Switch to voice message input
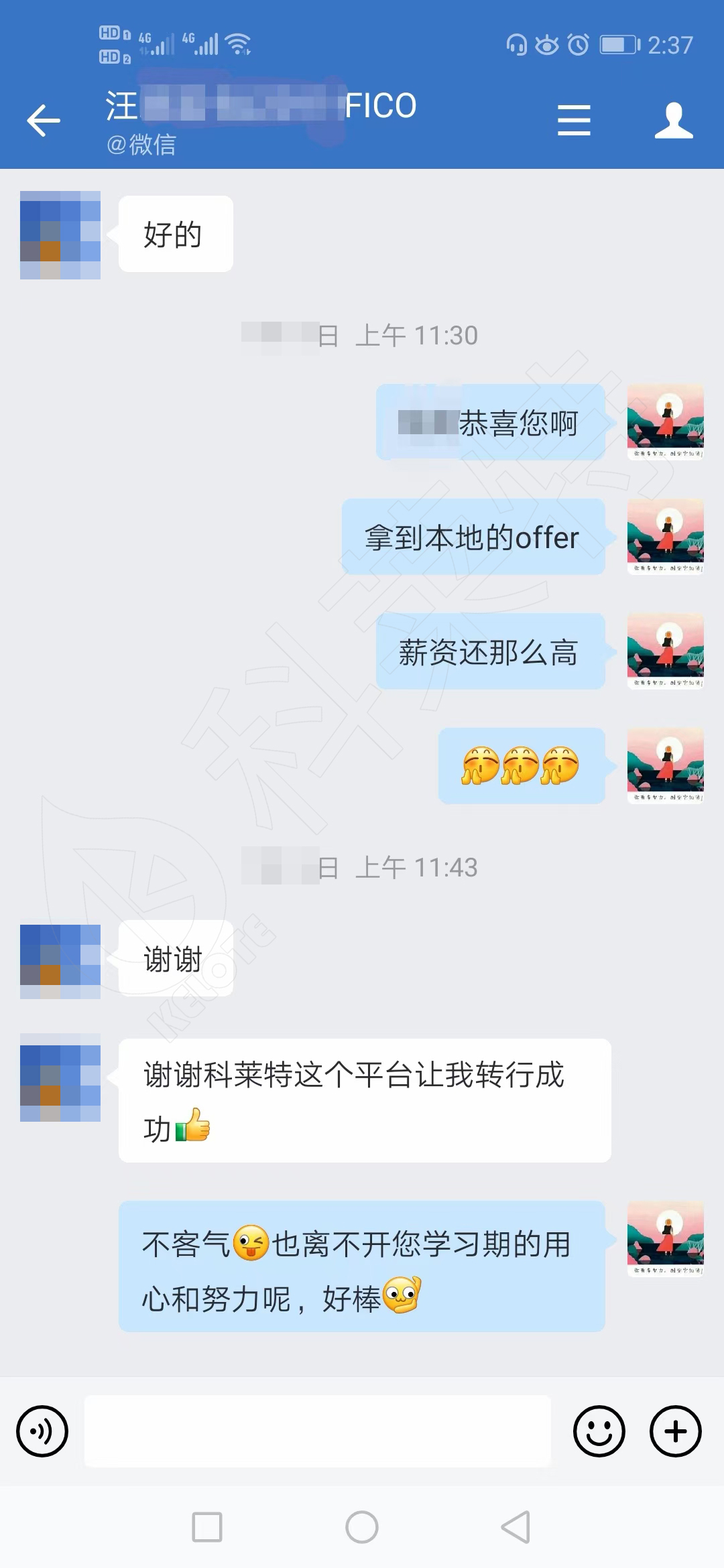 point(42,1431)
